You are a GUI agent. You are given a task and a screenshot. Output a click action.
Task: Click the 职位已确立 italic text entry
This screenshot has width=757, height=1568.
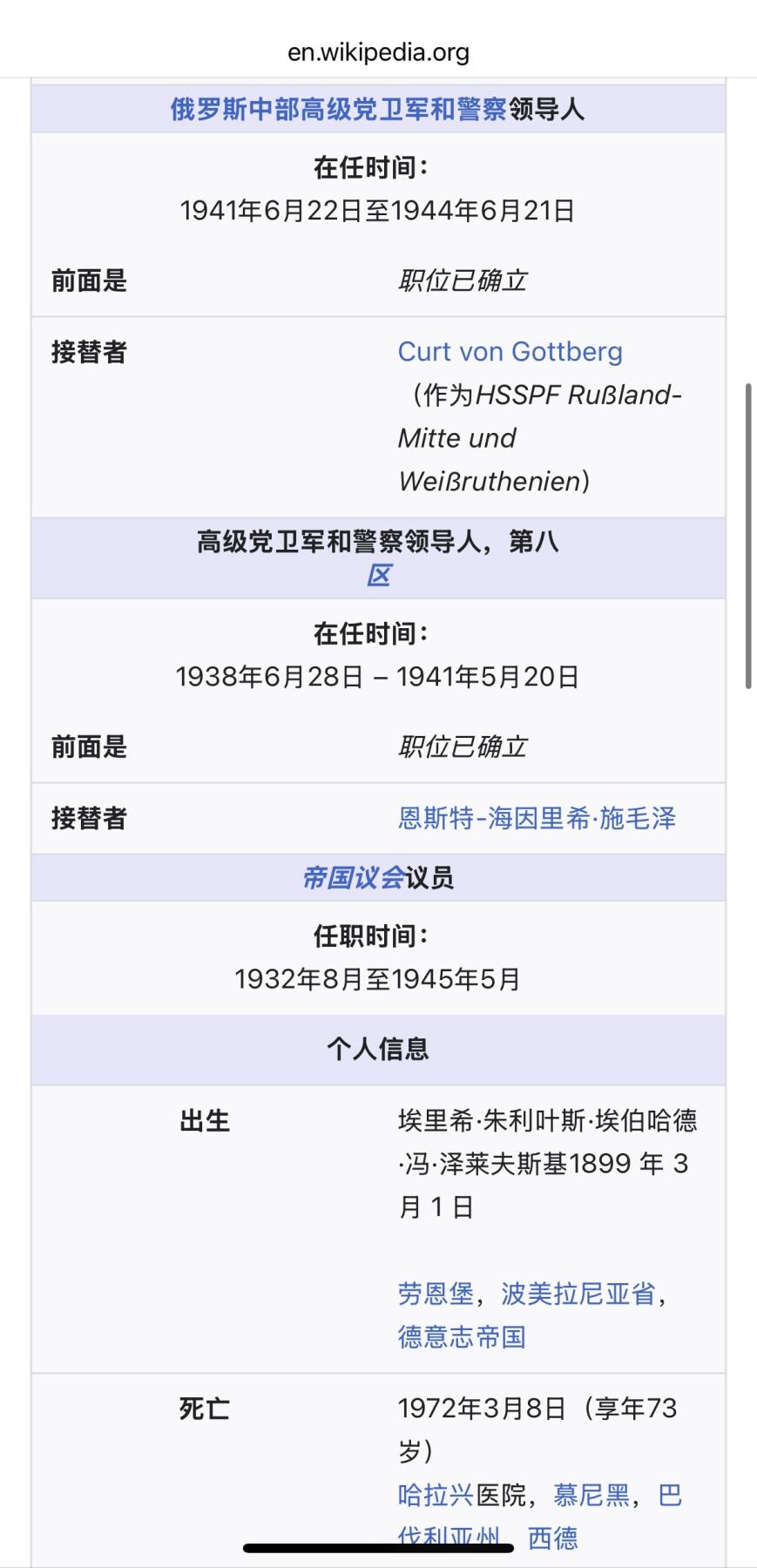click(x=463, y=280)
